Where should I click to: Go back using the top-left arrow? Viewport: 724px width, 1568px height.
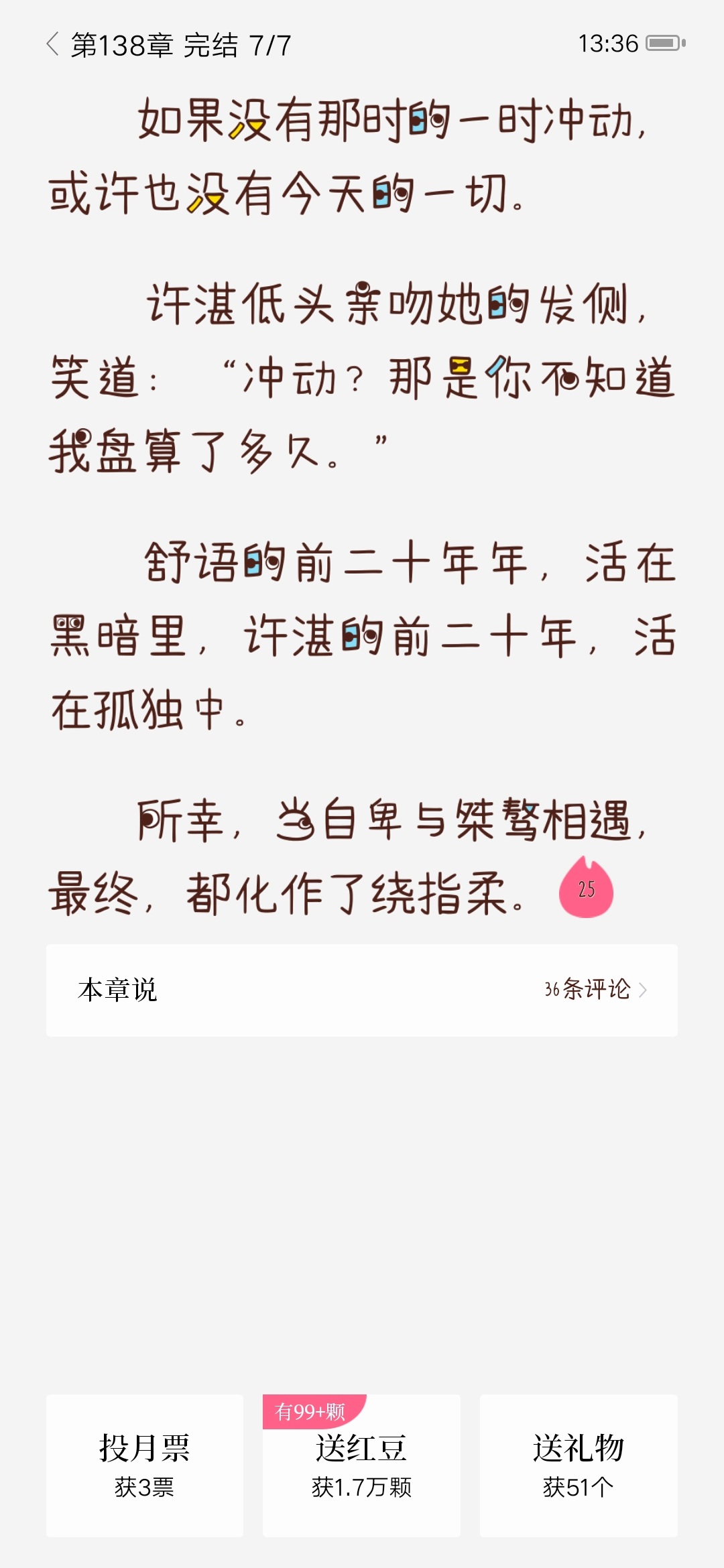pyautogui.click(x=52, y=45)
